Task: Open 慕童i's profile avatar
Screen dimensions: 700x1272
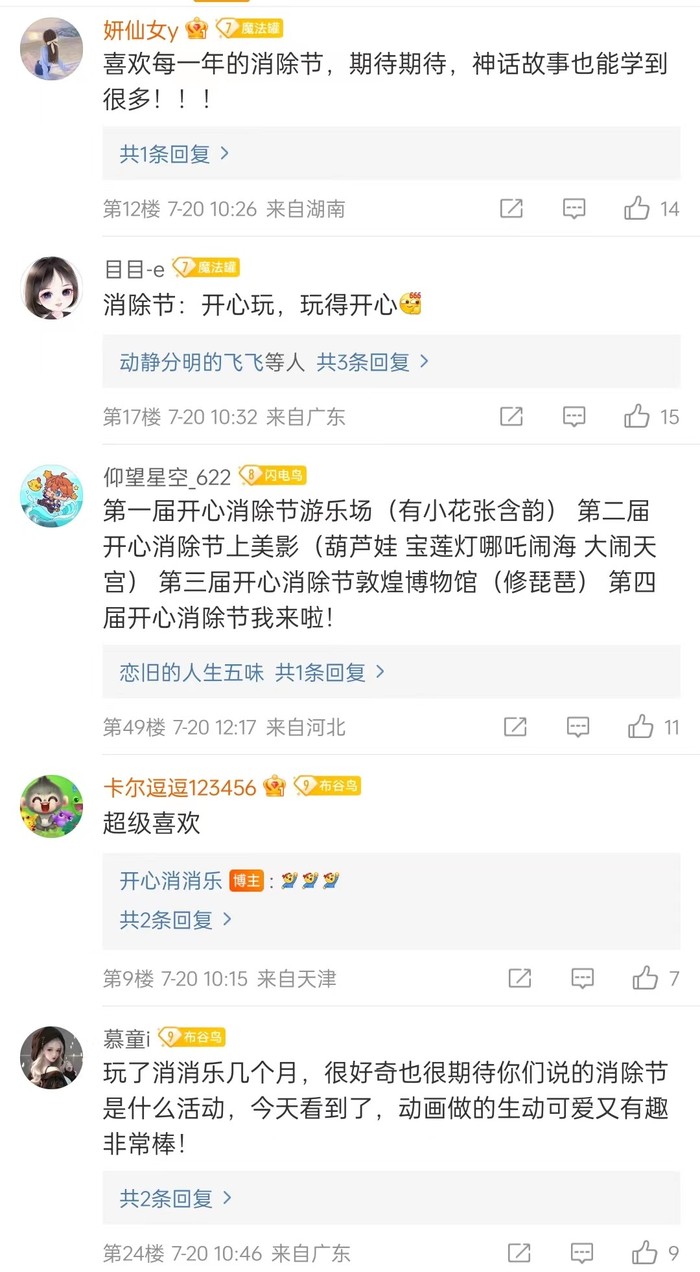Action: pos(51,1058)
